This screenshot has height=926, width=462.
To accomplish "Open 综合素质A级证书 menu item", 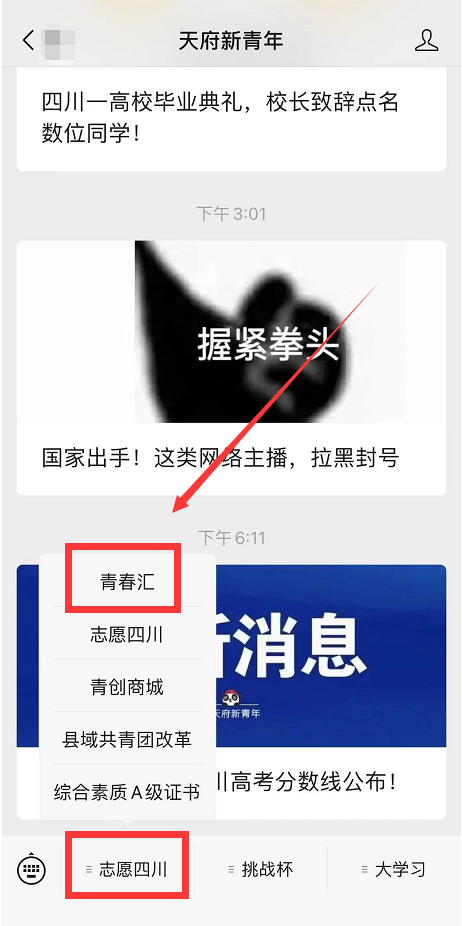I will pos(127,791).
